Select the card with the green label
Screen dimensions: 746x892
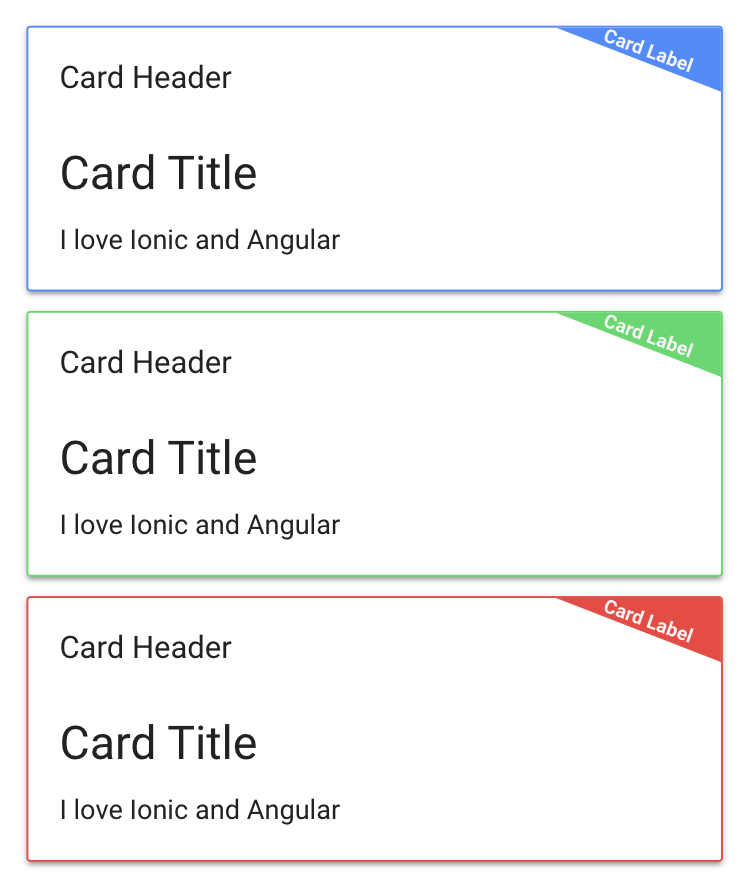[x=374, y=444]
